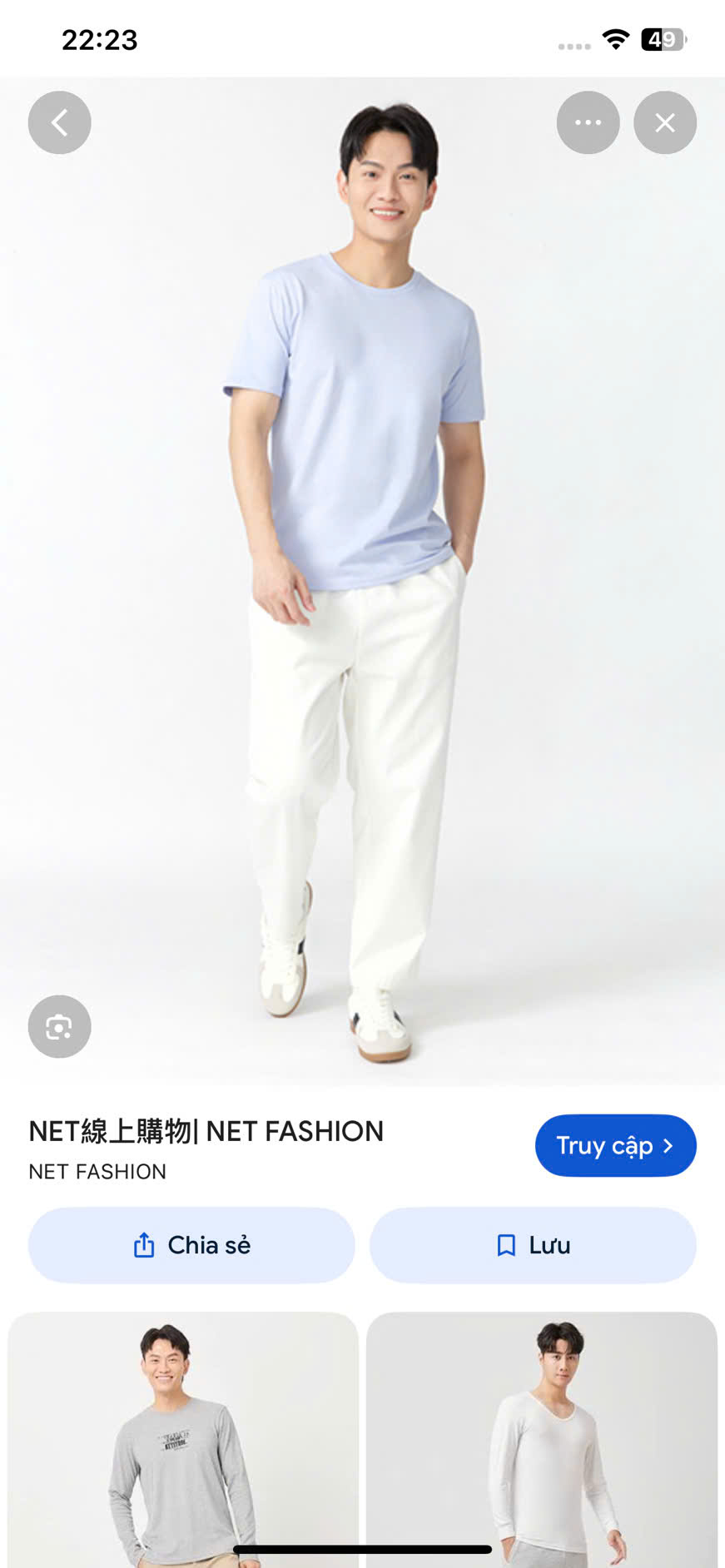725x1568 pixels.
Task: Tap the Lưu save button
Action: 533,1245
